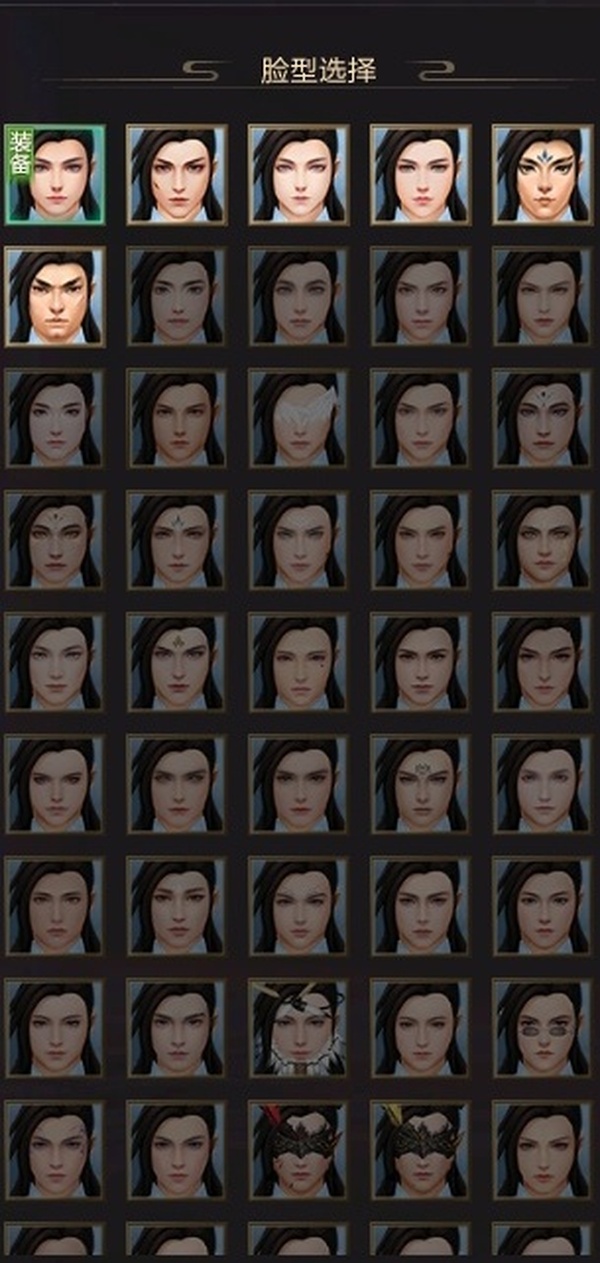This screenshot has width=600, height=1263.
Task: Choose the black masked face with yellow feather
Action: click(x=420, y=1149)
